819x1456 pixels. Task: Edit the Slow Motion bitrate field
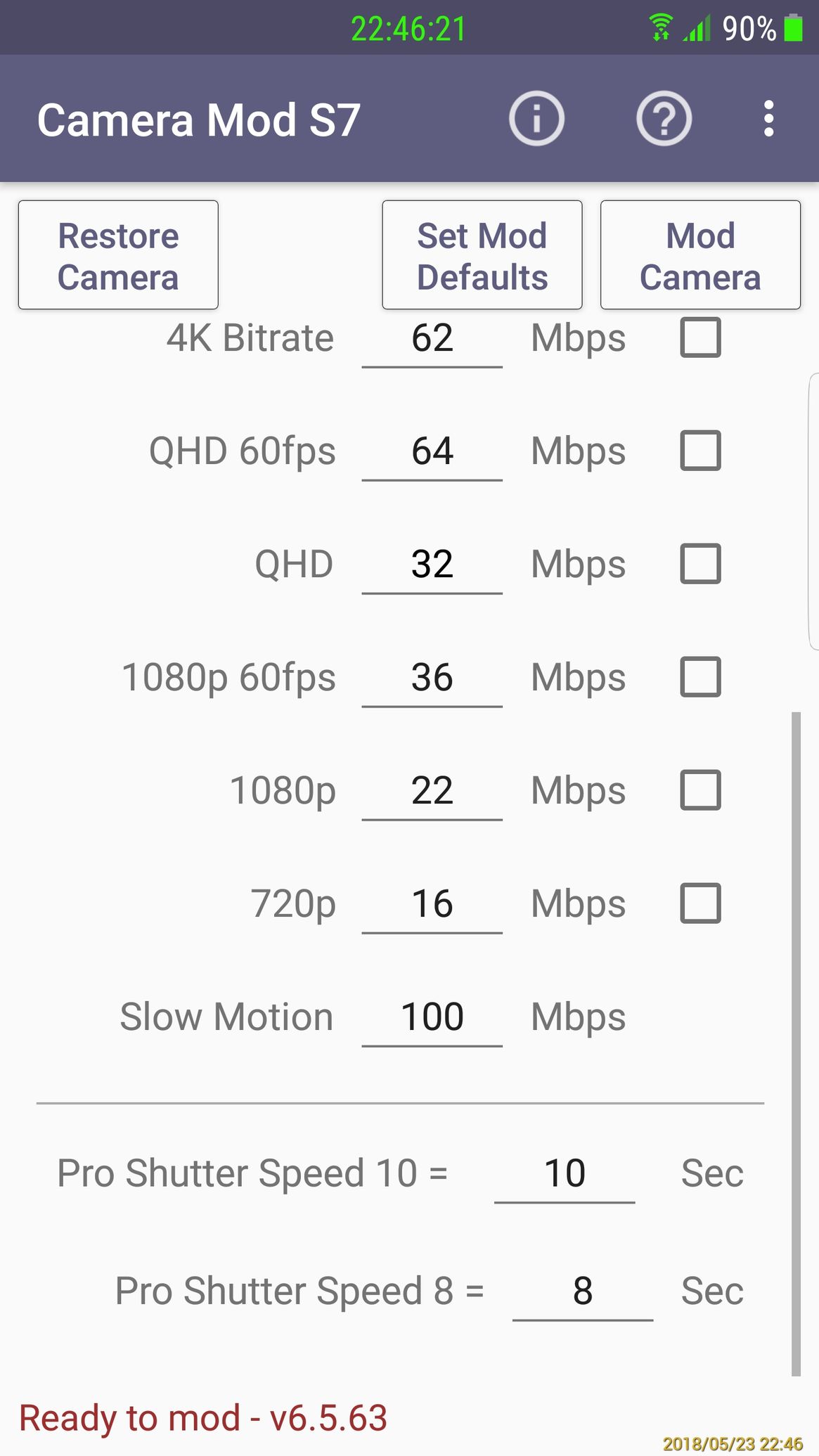(432, 1017)
